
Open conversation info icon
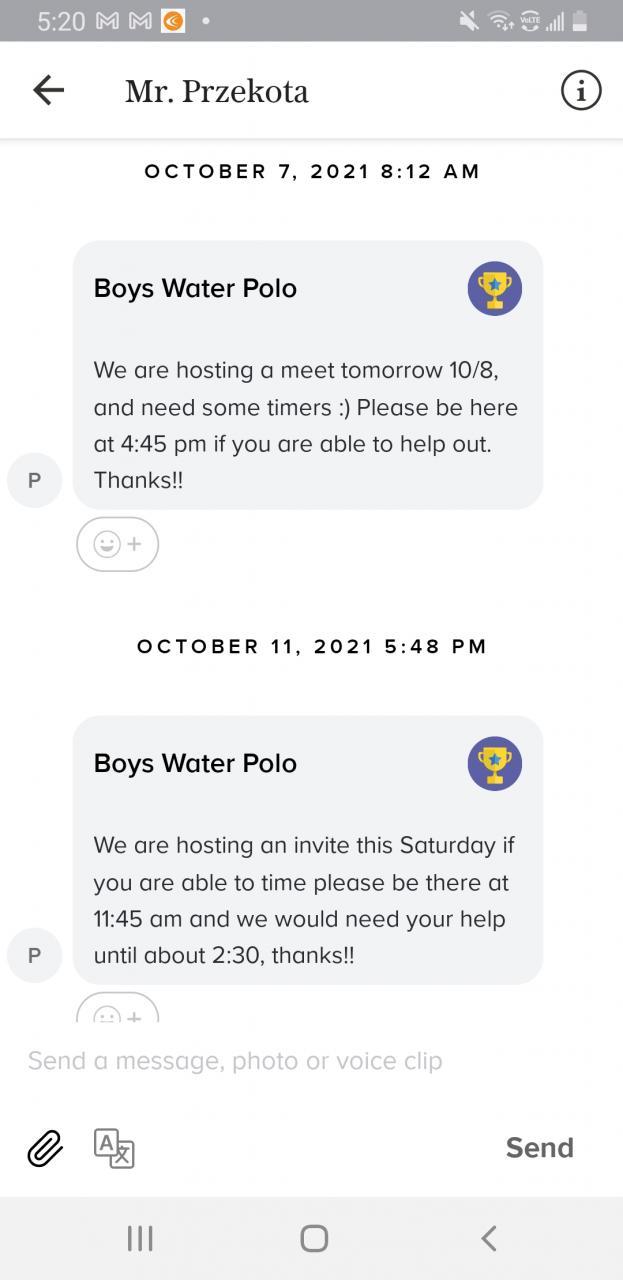tap(581, 91)
